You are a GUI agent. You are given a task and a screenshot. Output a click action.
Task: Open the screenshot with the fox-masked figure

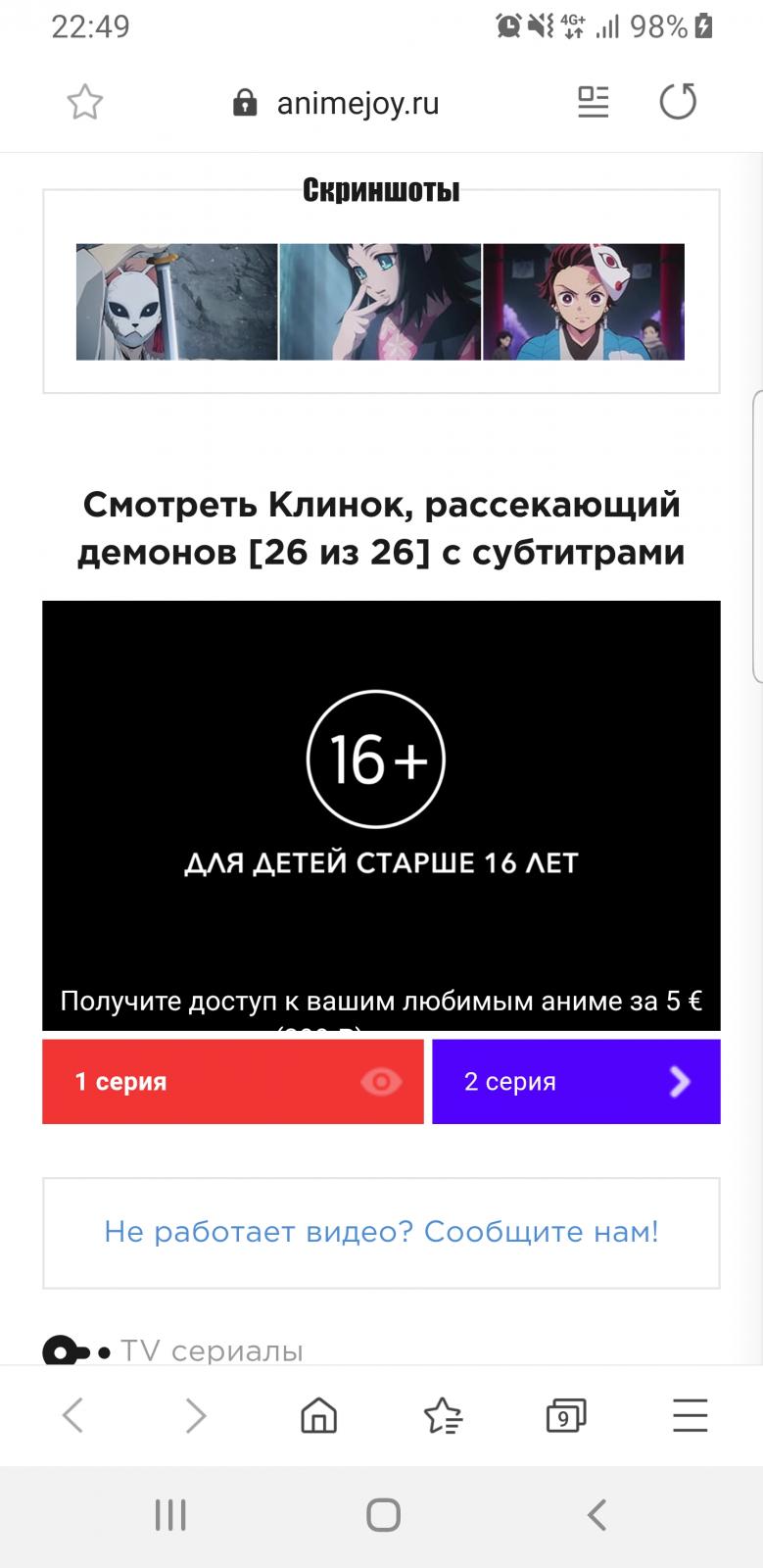177,302
